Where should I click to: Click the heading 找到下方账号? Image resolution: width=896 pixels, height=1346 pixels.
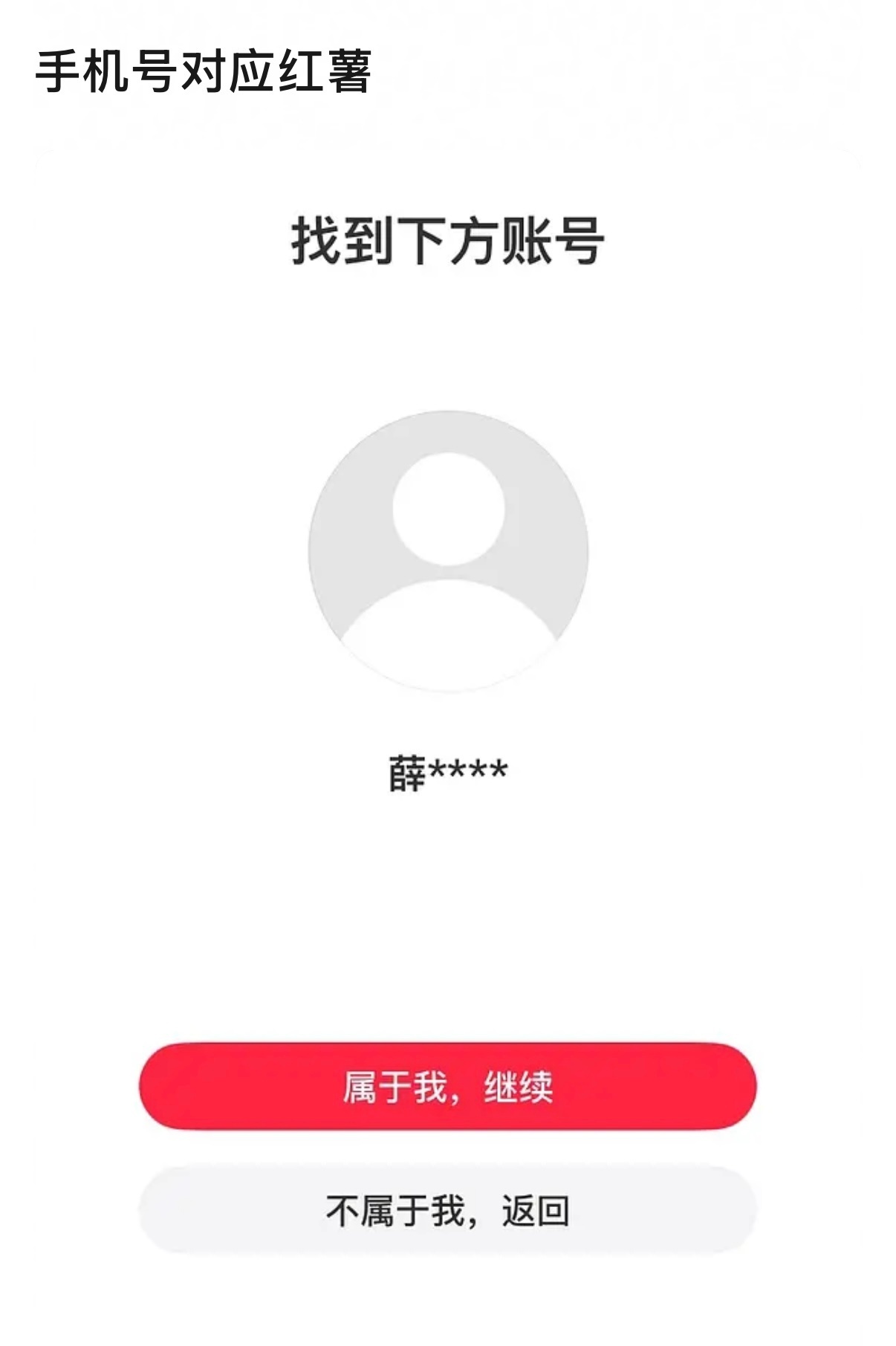pyautogui.click(x=448, y=239)
